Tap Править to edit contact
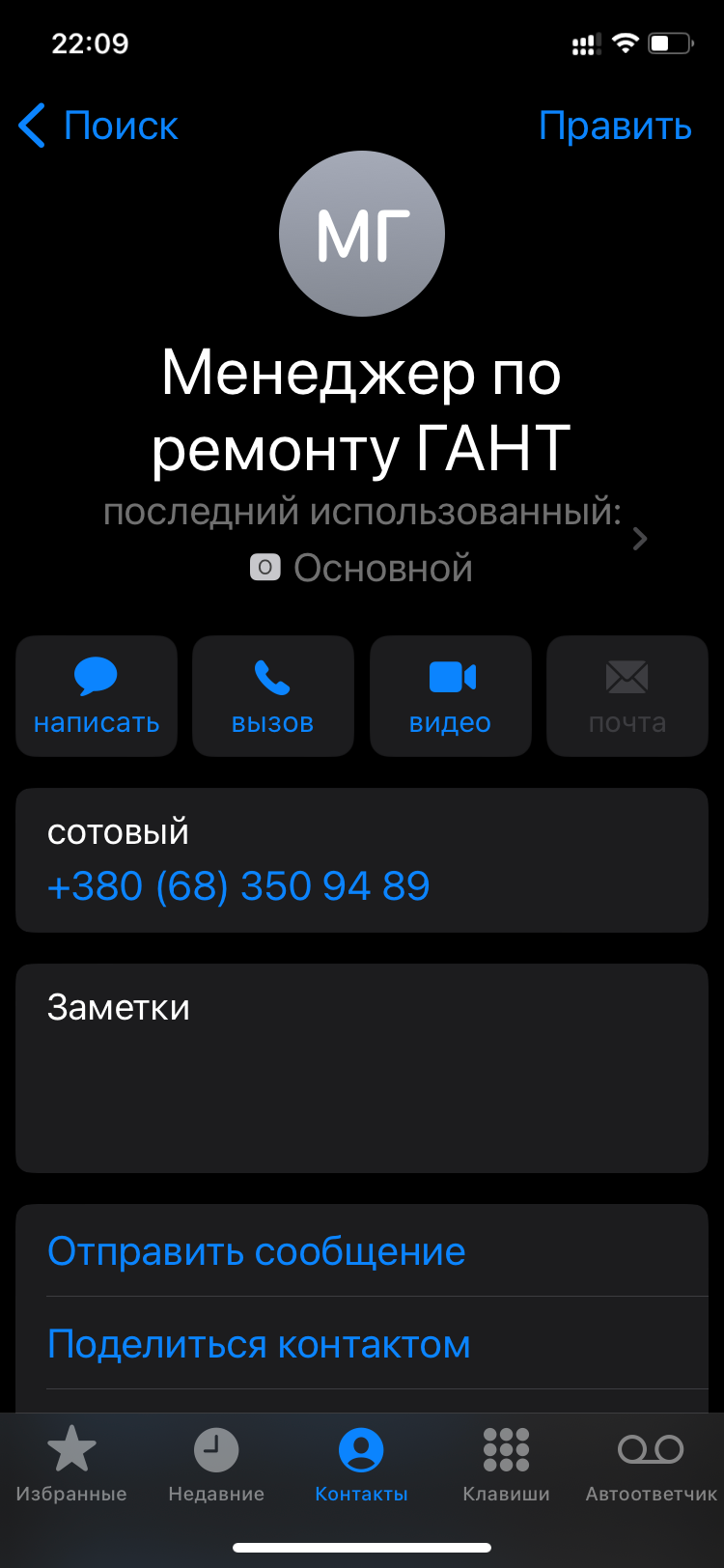Viewport: 724px width, 1568px height. (615, 126)
